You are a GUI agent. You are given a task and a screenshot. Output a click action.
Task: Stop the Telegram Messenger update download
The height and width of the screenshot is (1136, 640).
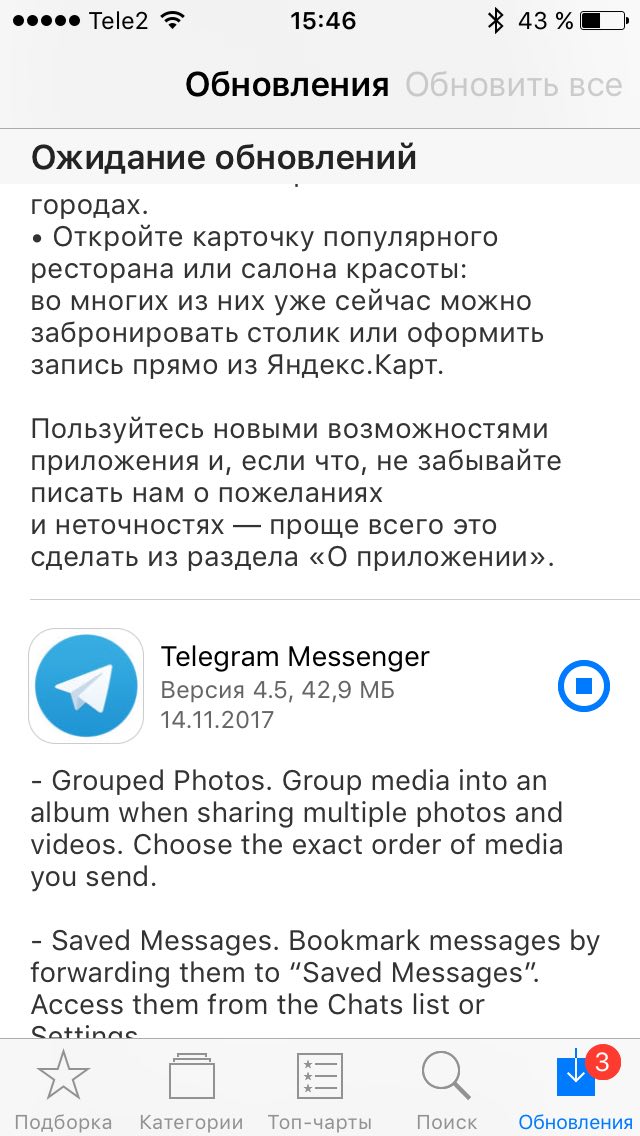(583, 685)
